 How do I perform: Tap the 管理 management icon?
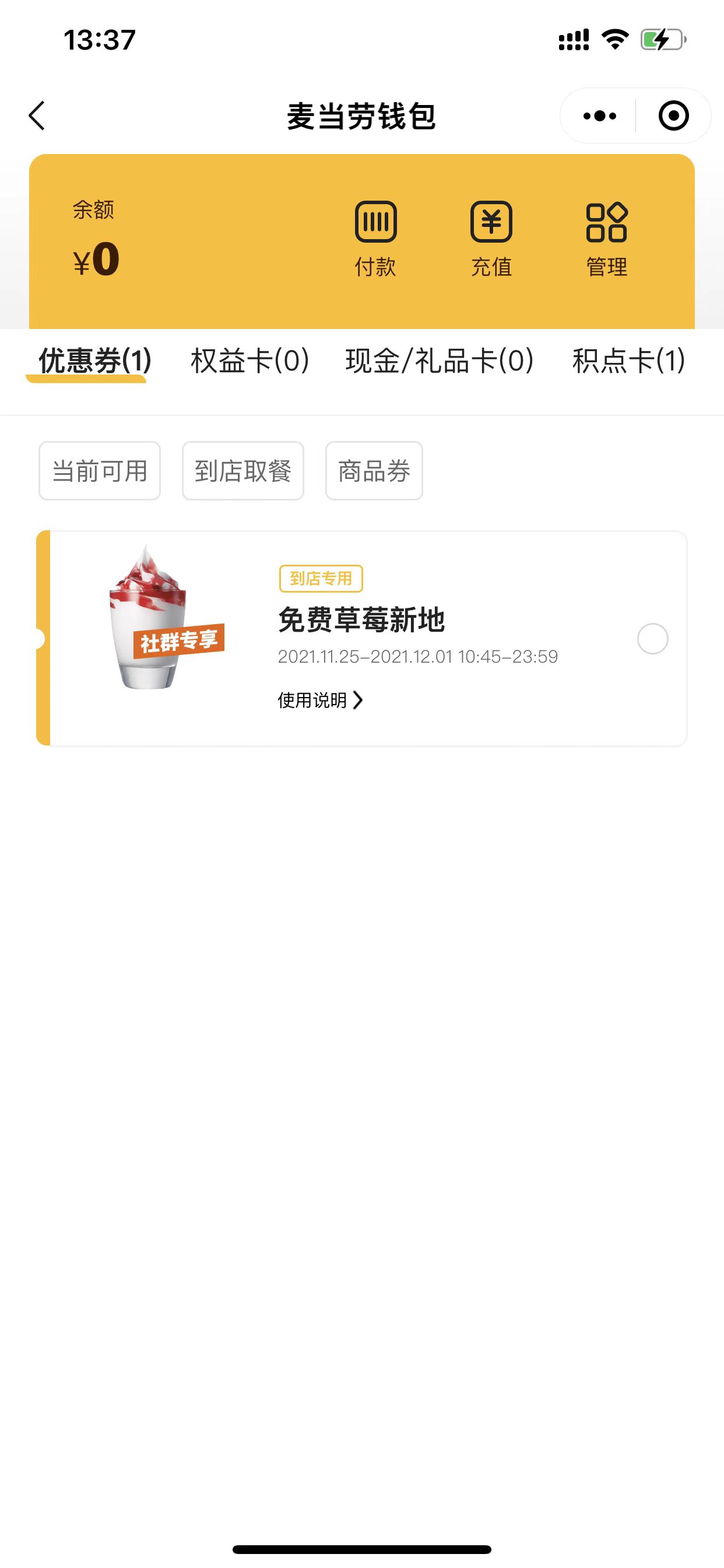(x=606, y=237)
